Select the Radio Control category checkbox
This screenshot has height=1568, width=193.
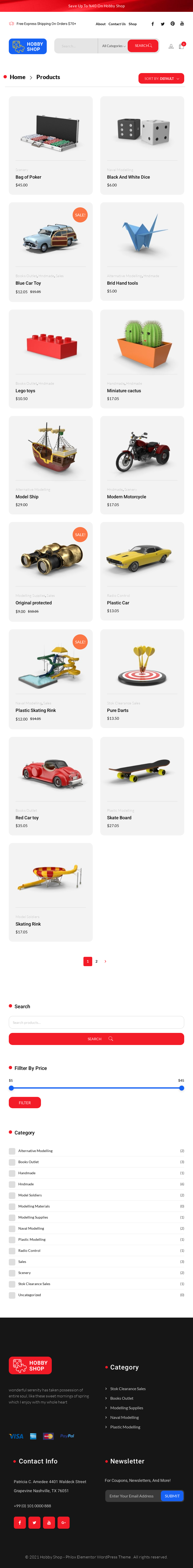pos(12,1250)
